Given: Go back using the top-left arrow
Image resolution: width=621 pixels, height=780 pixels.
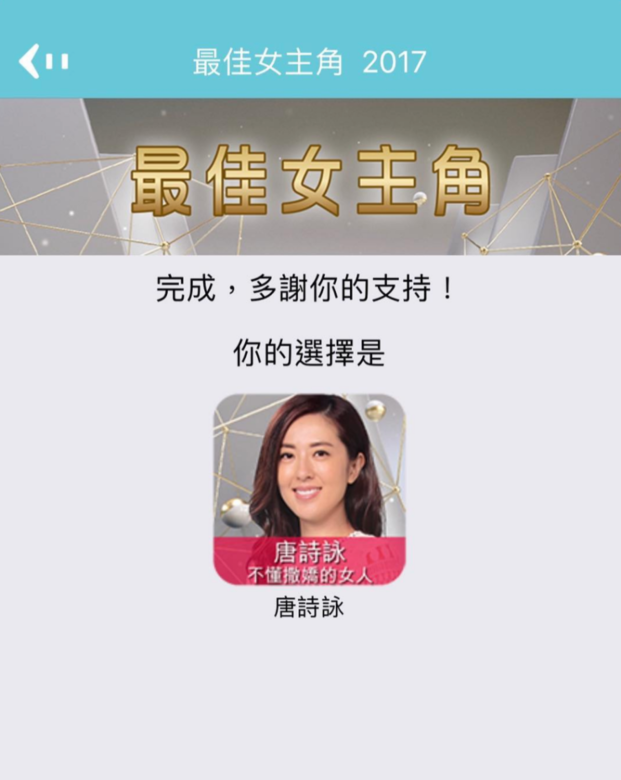Looking at the screenshot, I should point(42,62).
